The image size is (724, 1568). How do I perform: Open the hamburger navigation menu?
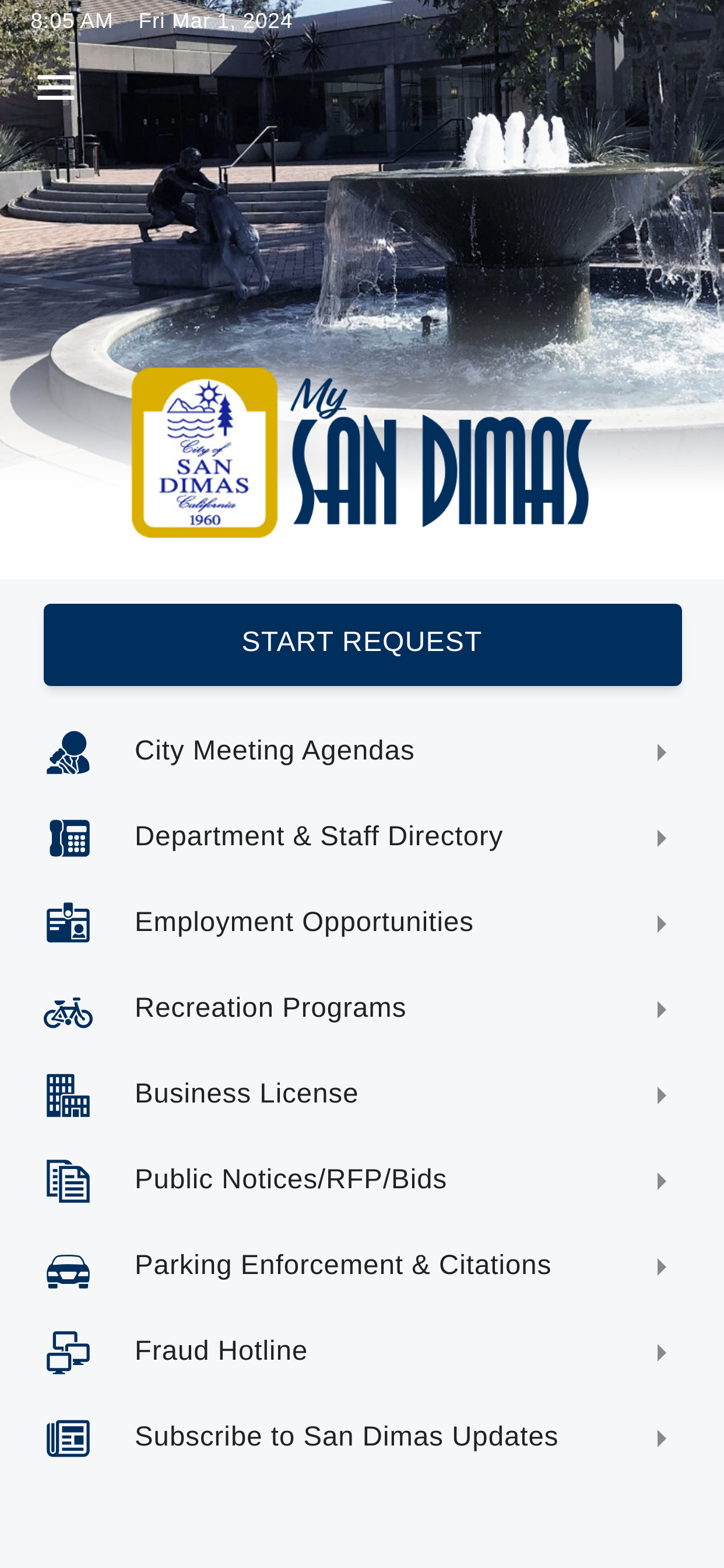click(x=55, y=86)
